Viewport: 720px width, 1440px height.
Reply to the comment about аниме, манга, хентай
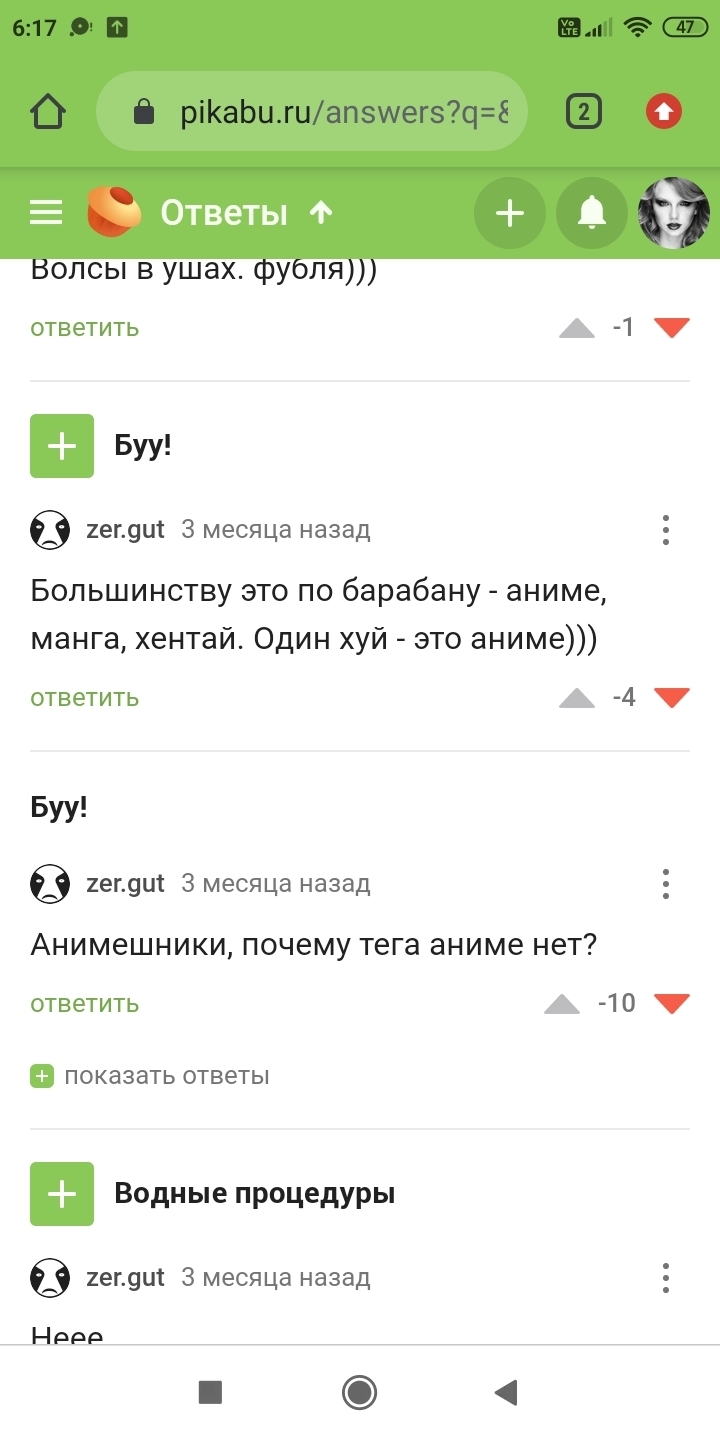pyautogui.click(x=84, y=697)
